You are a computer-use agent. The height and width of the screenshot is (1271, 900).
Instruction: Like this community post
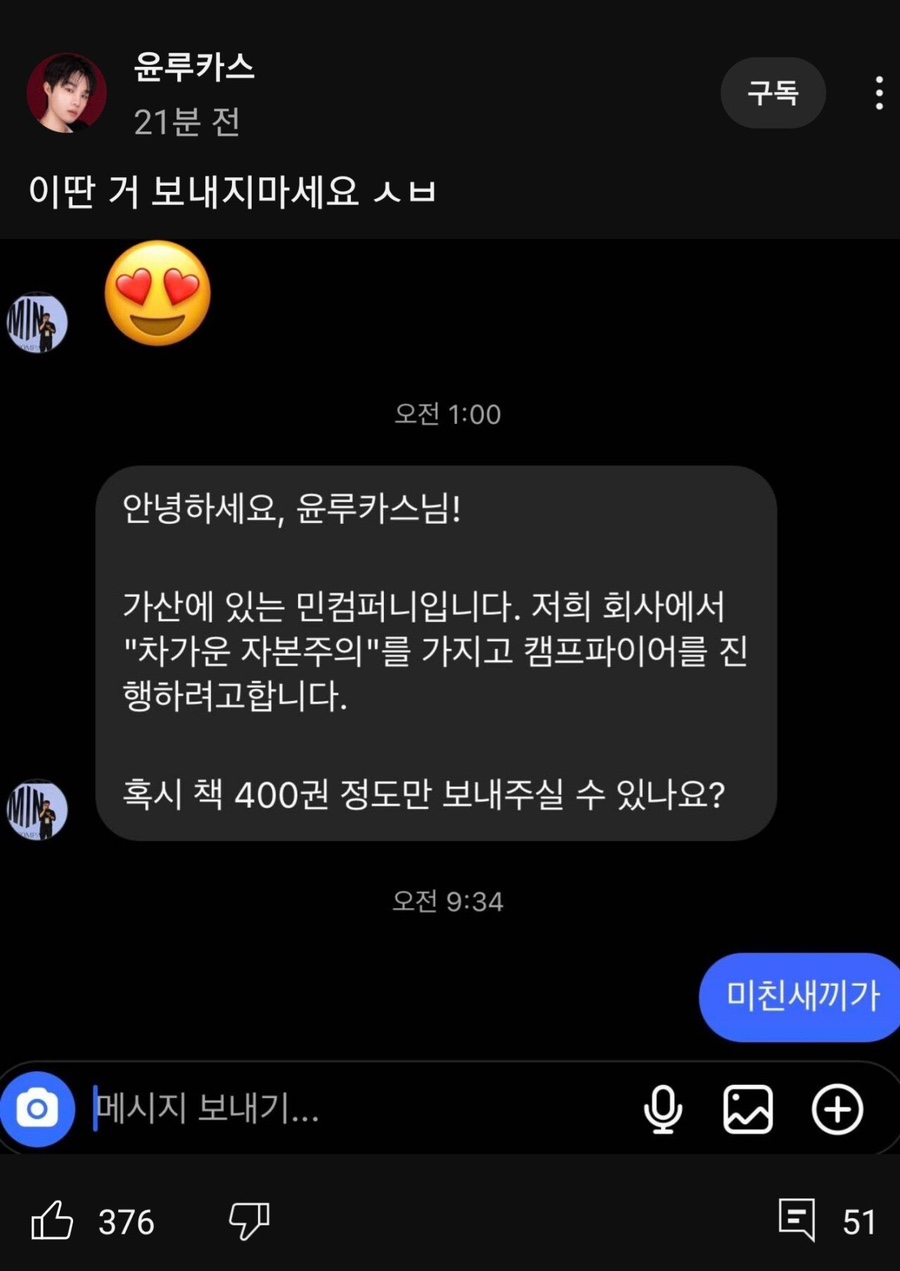pos(53,1221)
